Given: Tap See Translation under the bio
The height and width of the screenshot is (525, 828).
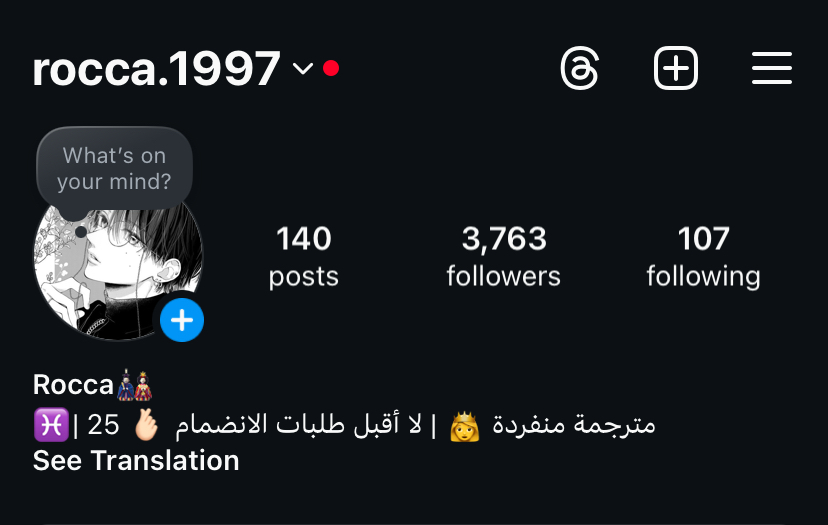Looking at the screenshot, I should [136, 460].
